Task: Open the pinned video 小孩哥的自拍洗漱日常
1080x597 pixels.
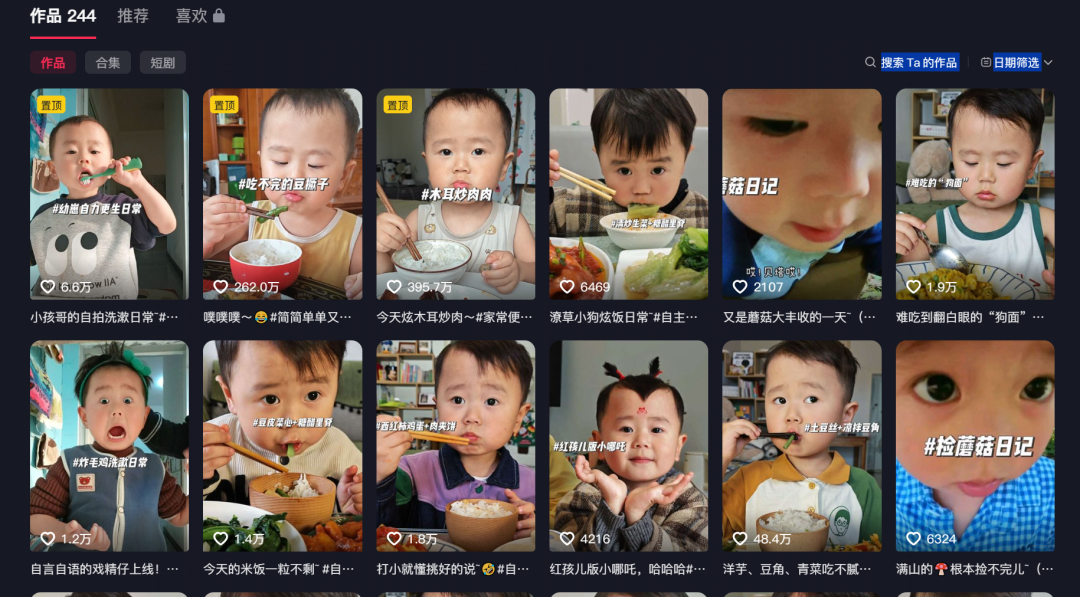Action: pos(109,194)
